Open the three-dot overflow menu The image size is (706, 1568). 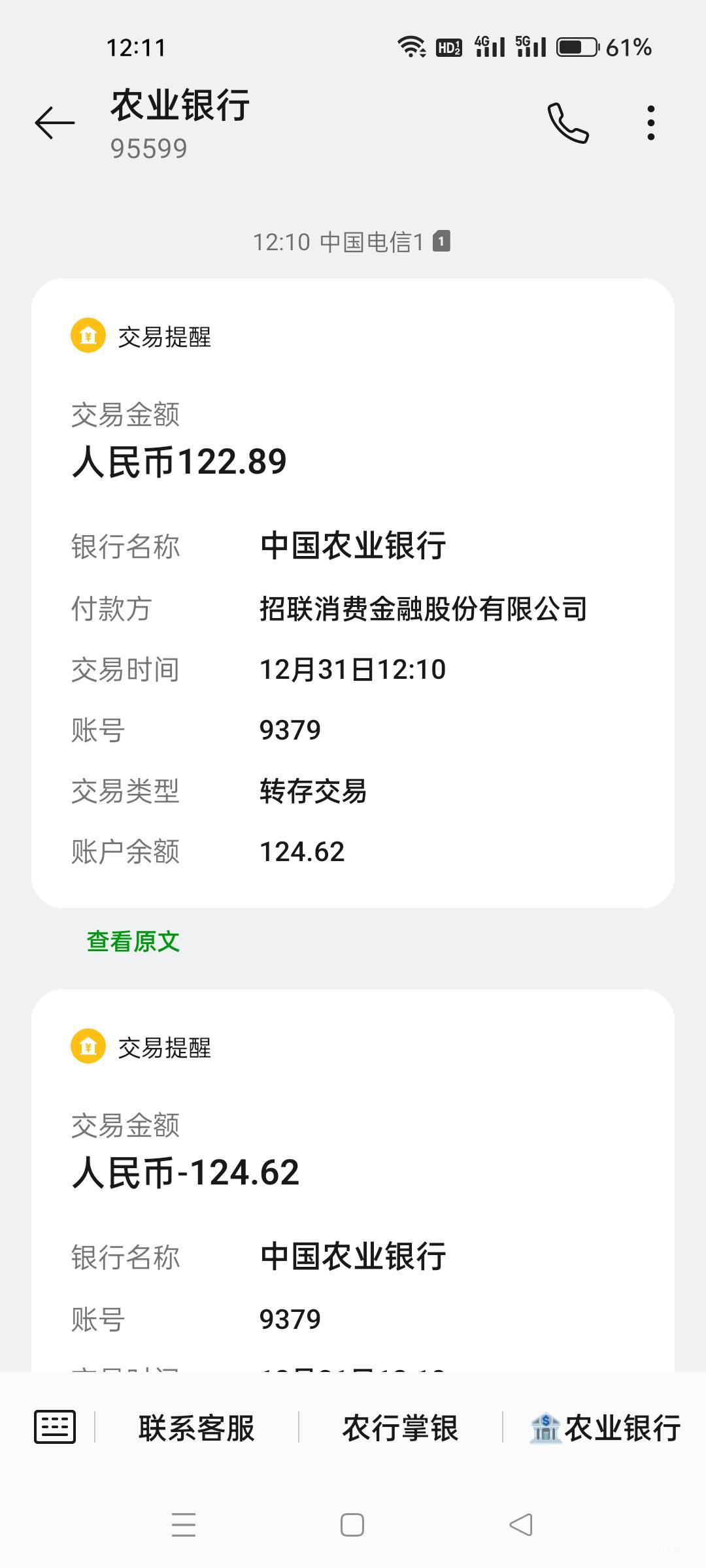(650, 123)
